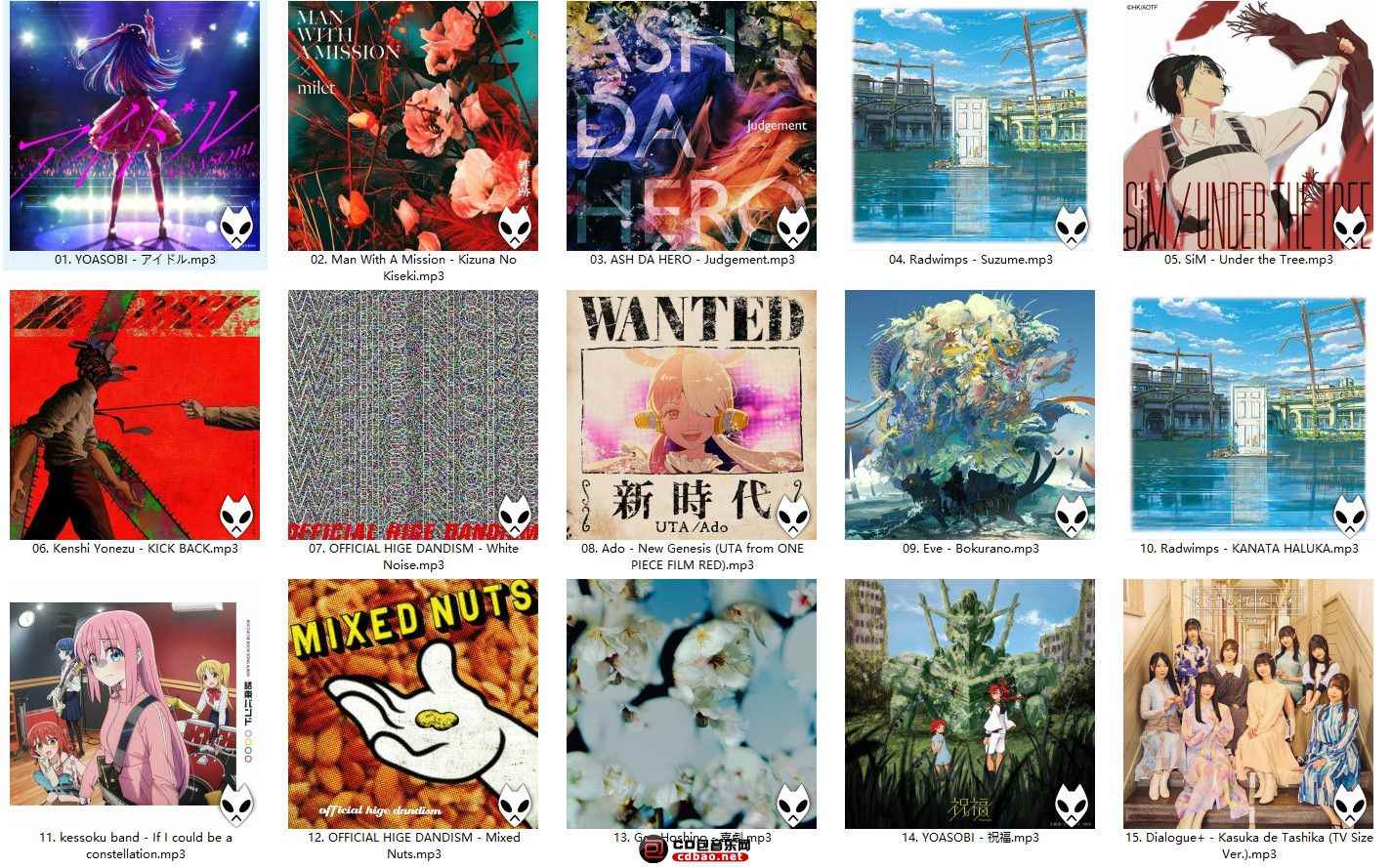This screenshot has width=1391, height=868.
Task: Open Ado New Genesis.mp3 file
Action: click(x=692, y=415)
